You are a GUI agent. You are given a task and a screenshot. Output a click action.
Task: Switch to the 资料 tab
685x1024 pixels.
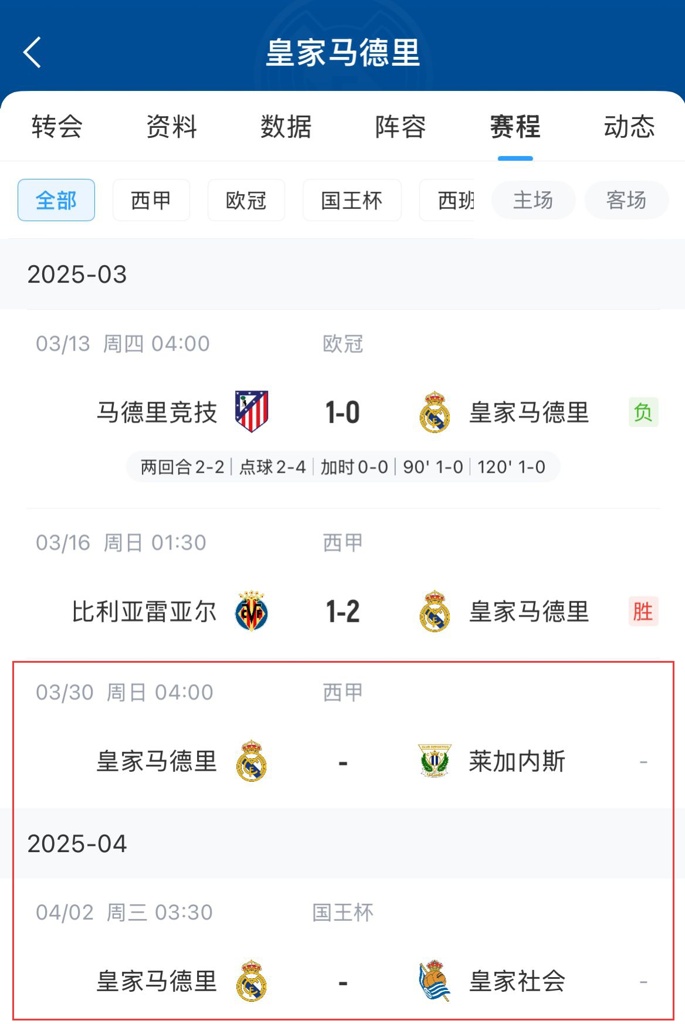pos(171,127)
